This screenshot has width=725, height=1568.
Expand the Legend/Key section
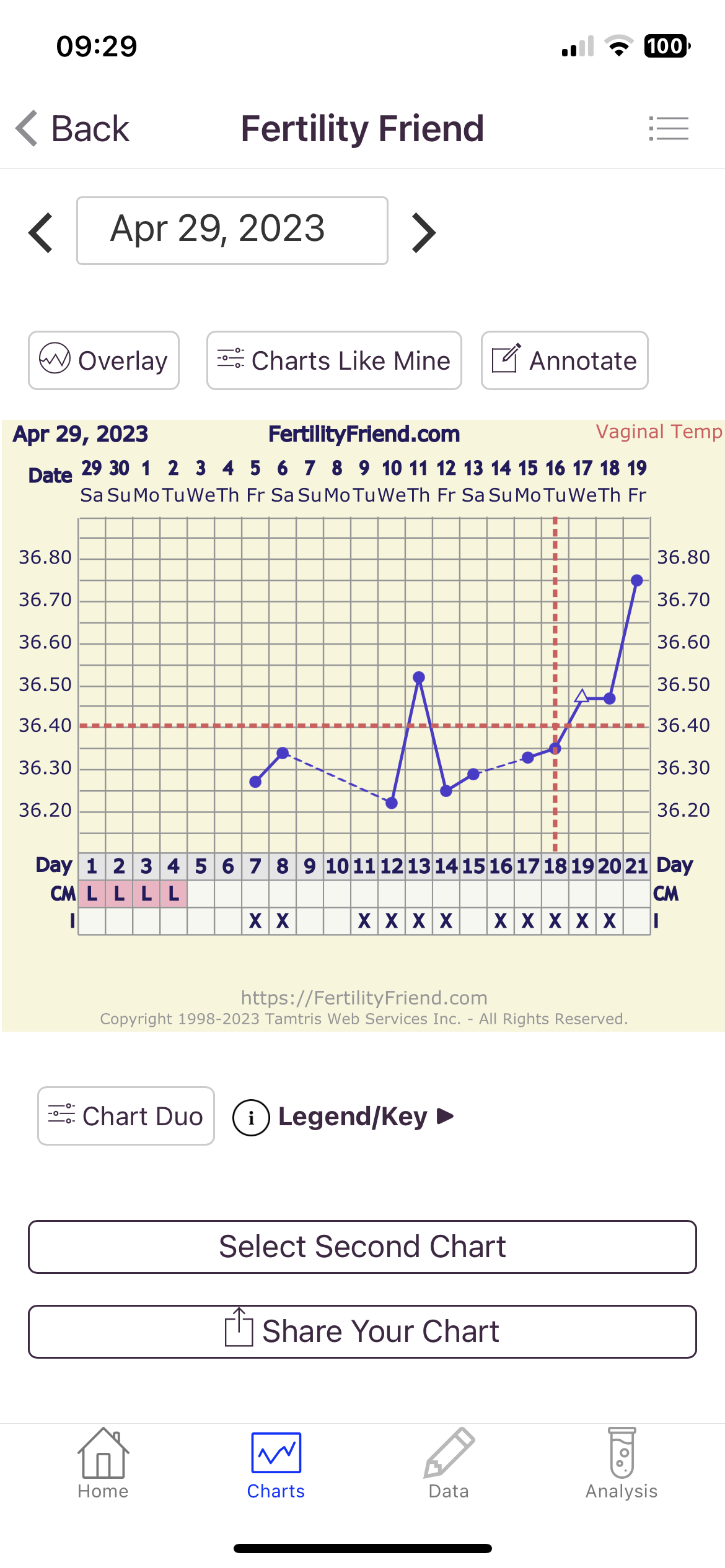click(x=344, y=1117)
